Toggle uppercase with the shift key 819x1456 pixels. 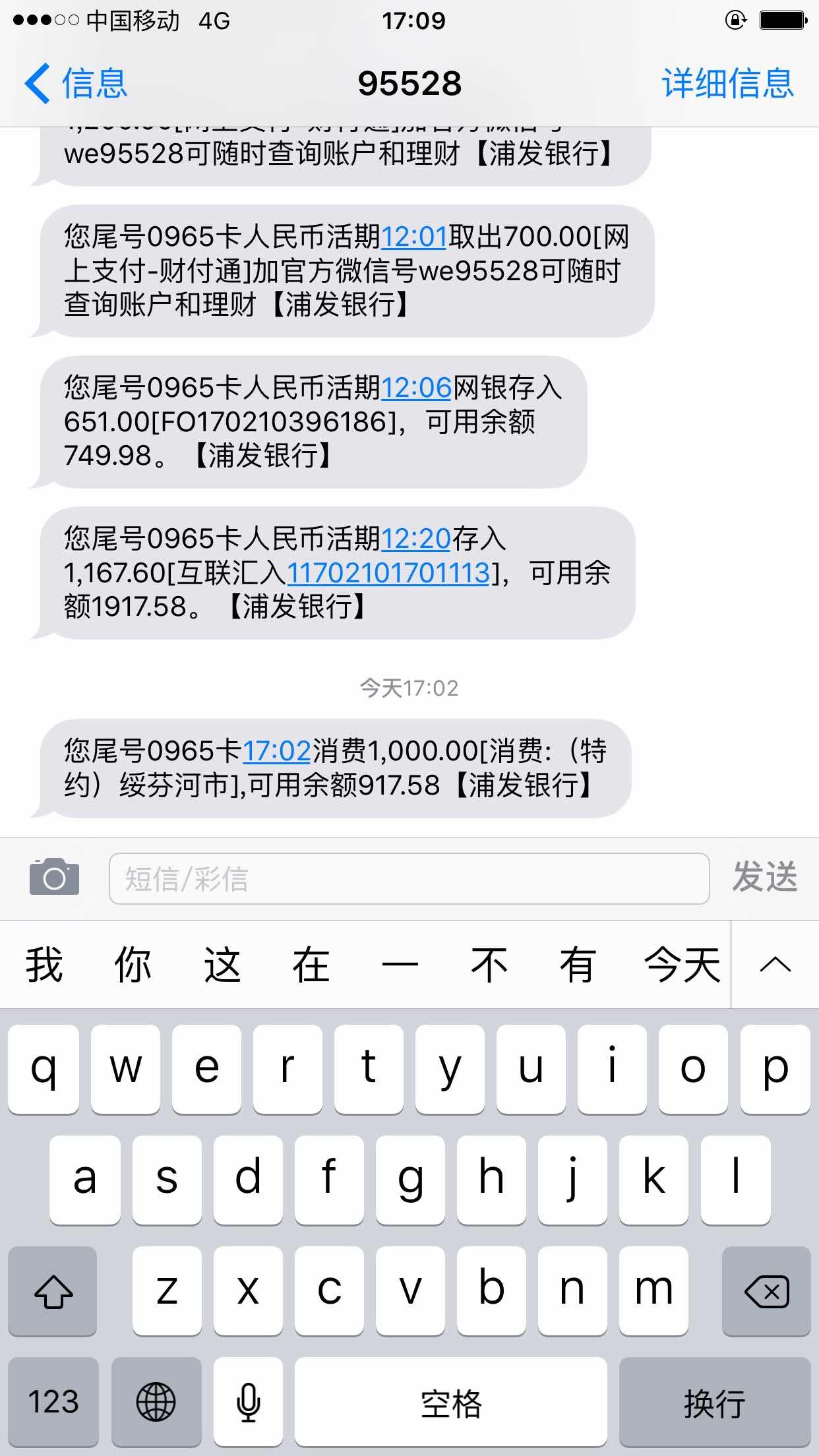tap(53, 1291)
